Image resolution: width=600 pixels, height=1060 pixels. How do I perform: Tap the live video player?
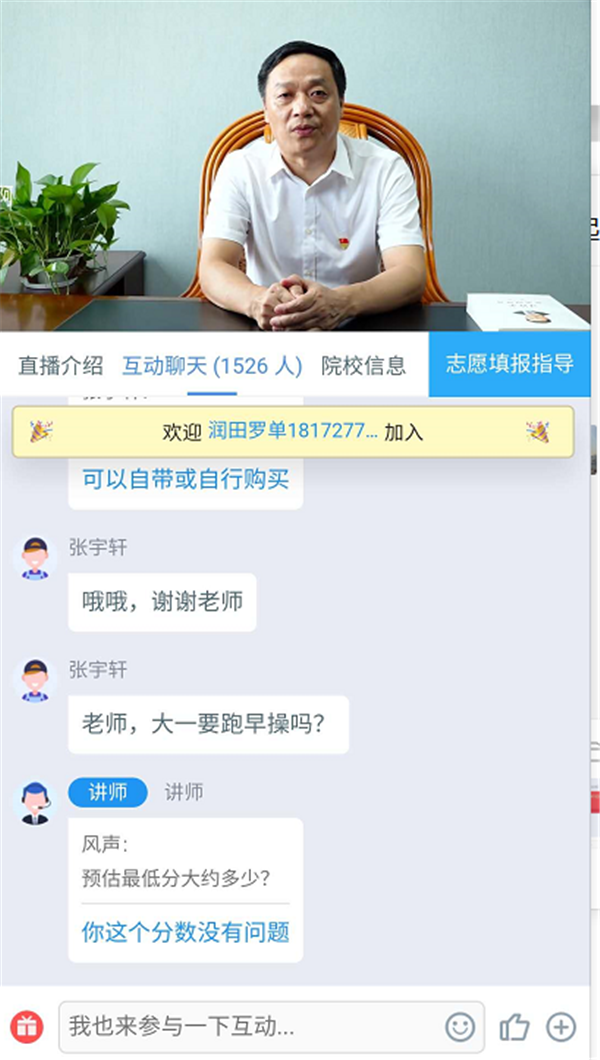(300, 165)
